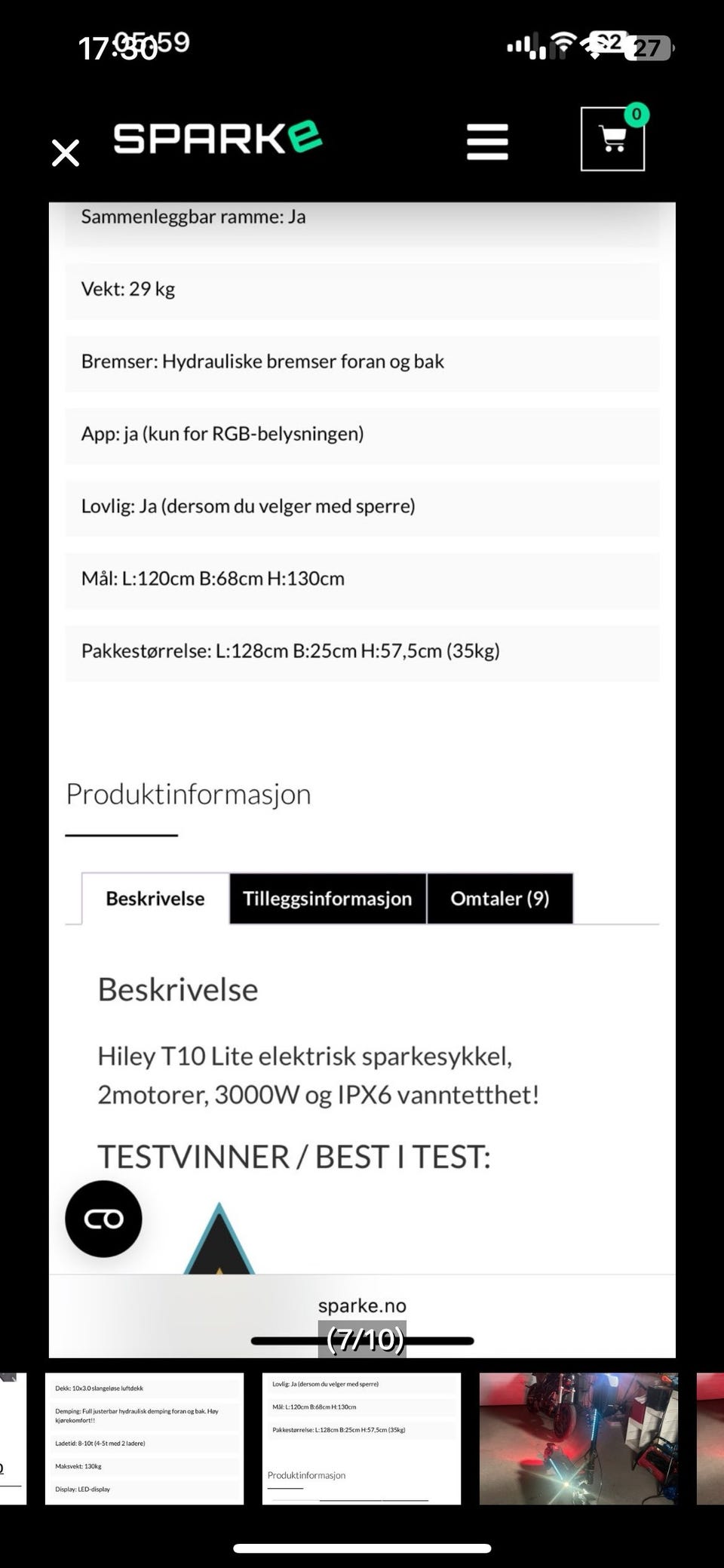Viewport: 724px width, 1568px height.
Task: Open the hamburger navigation menu
Action: (x=487, y=140)
